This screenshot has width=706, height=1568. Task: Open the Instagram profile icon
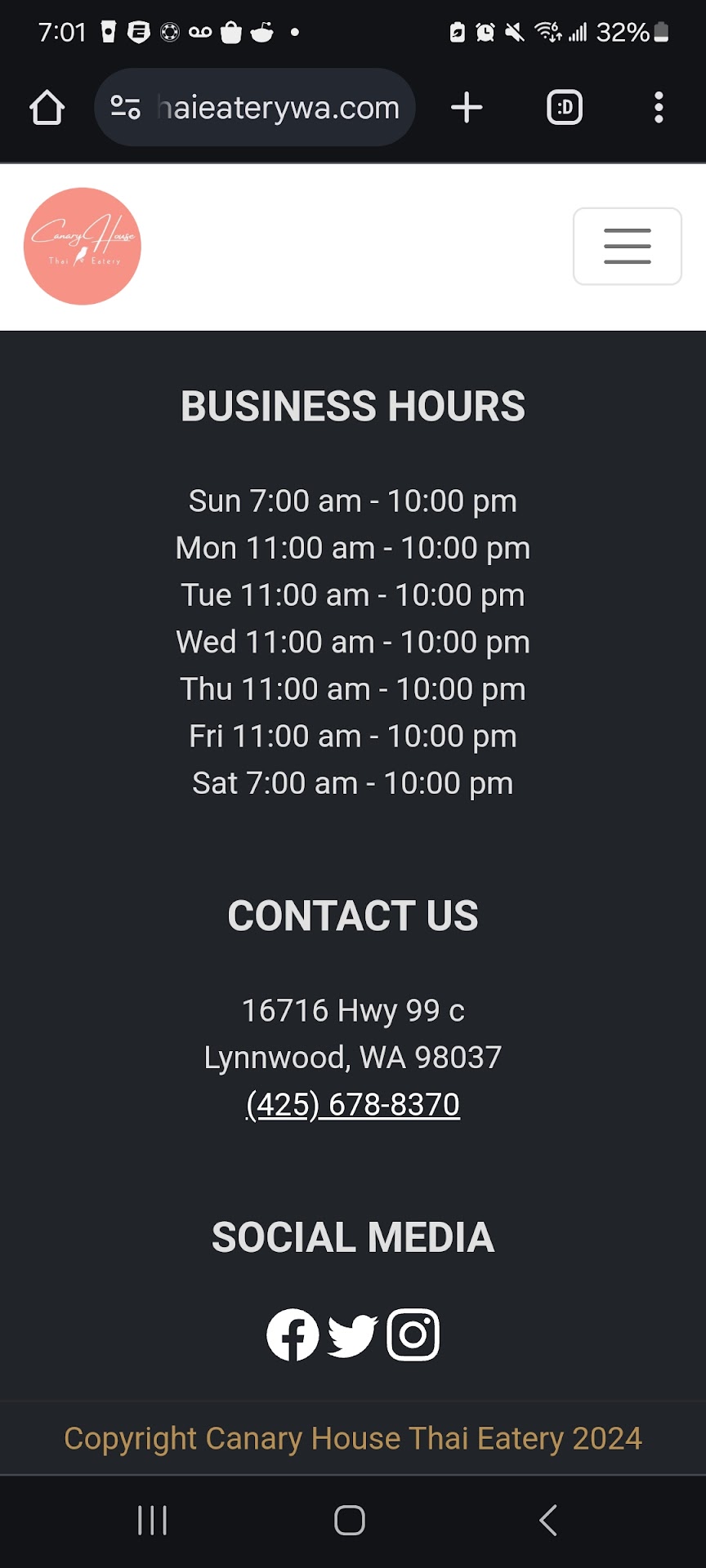pyautogui.click(x=413, y=1334)
